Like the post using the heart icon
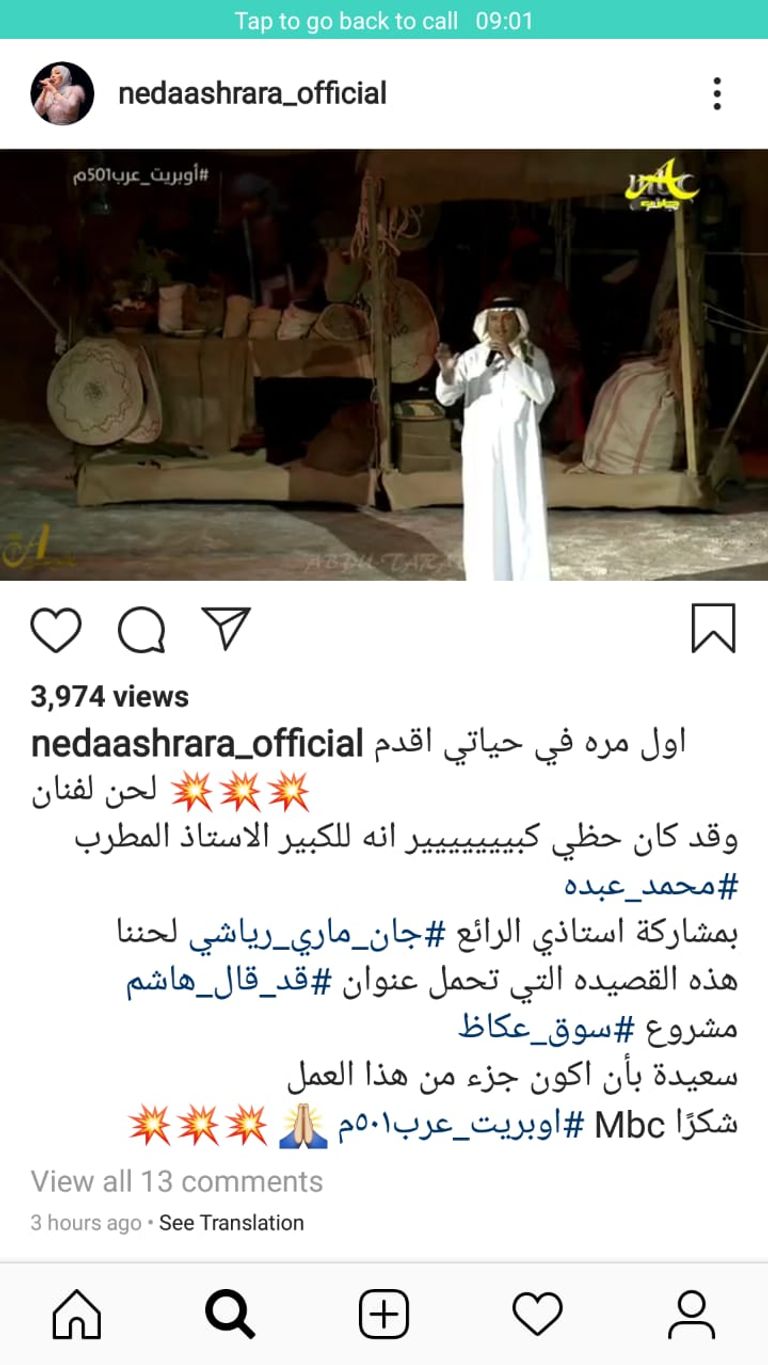 [x=57, y=627]
